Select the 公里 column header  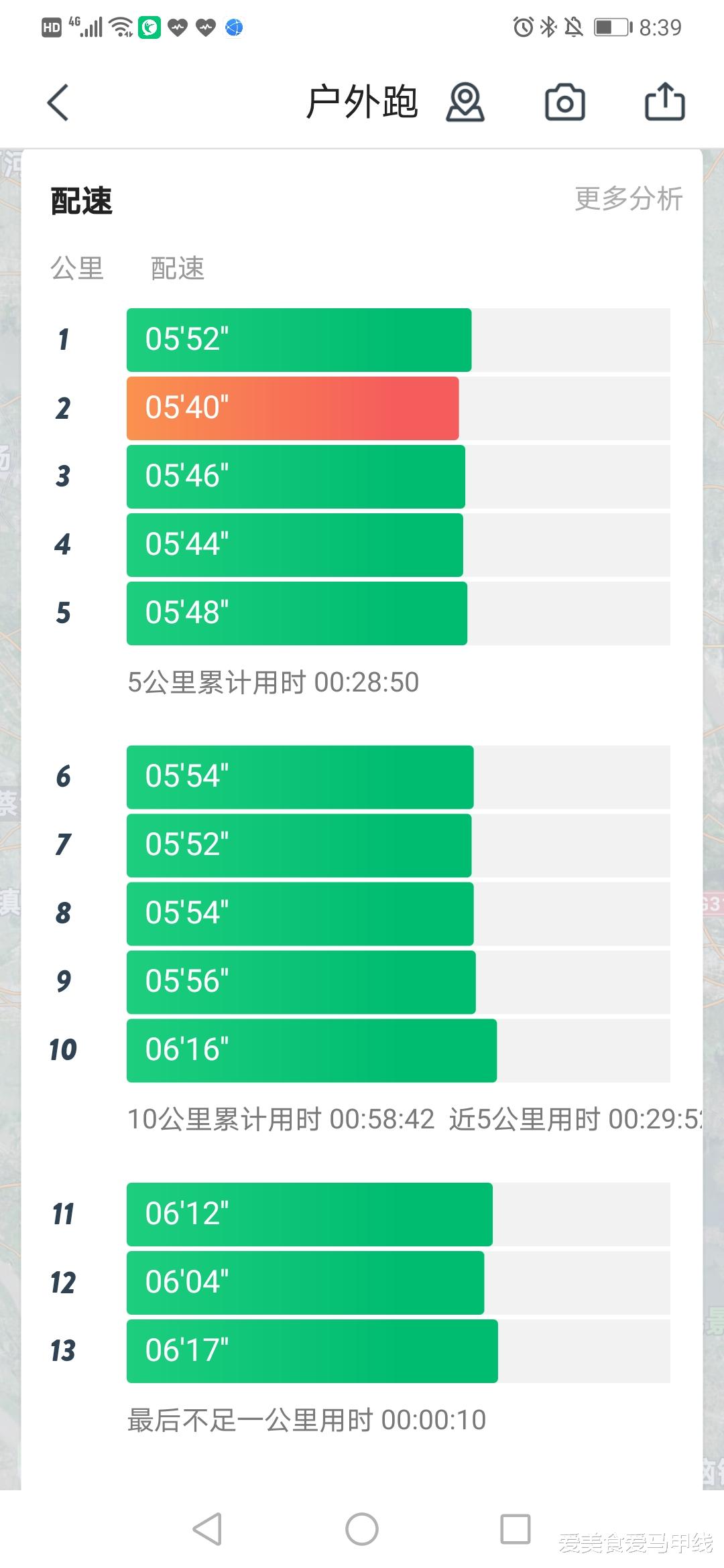(77, 269)
